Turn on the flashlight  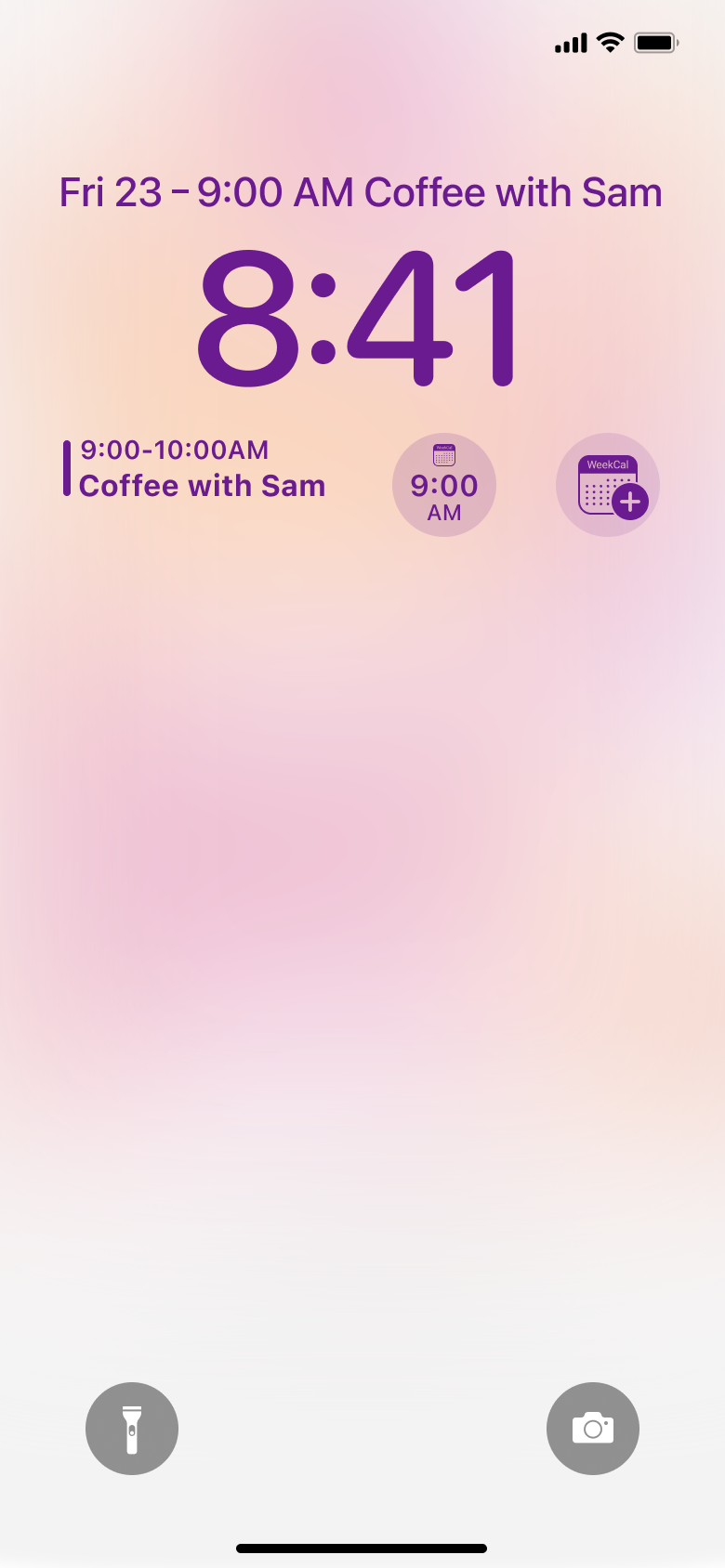[132, 1428]
